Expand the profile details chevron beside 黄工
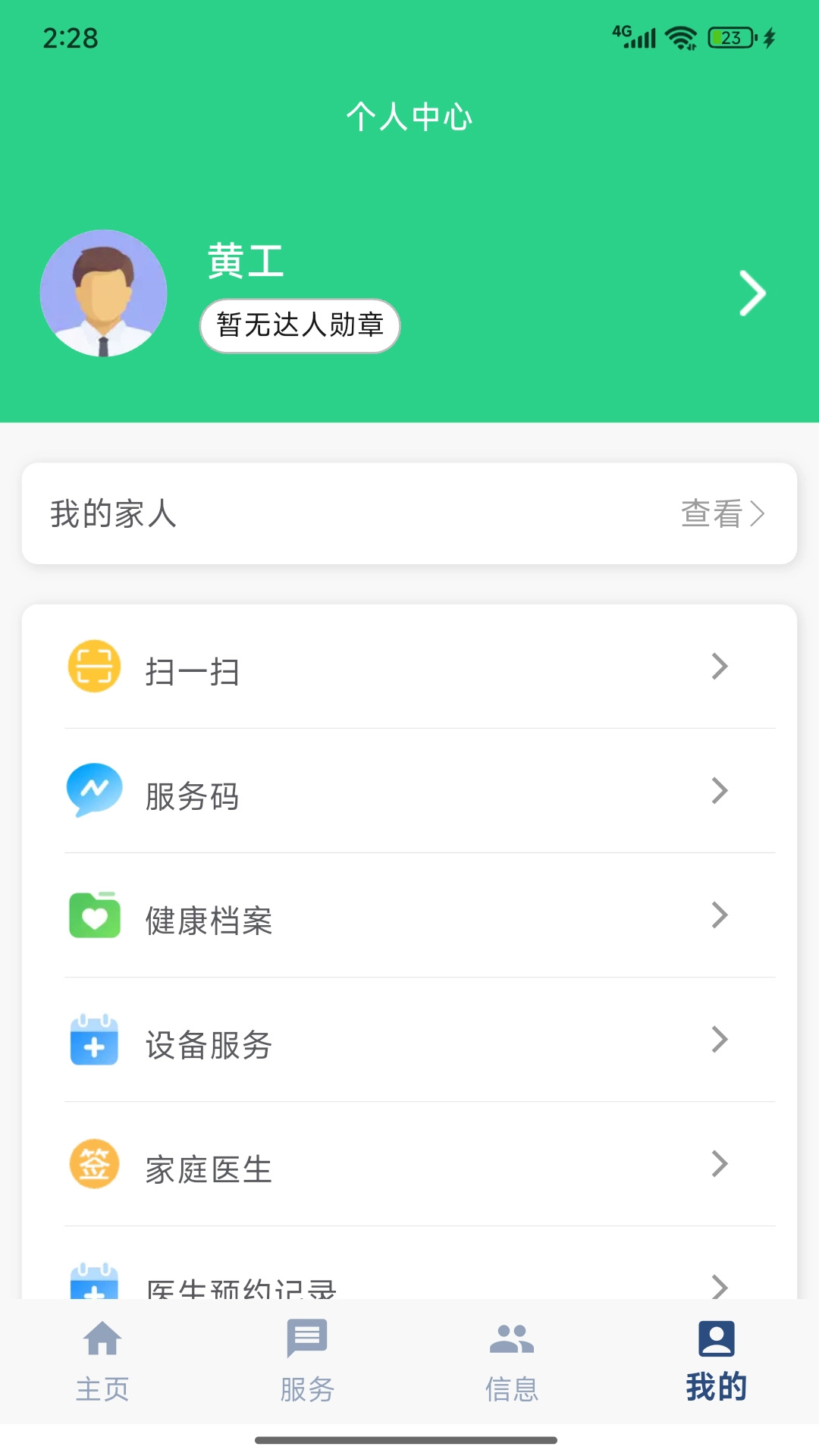Viewport: 819px width, 1456px height. [752, 293]
